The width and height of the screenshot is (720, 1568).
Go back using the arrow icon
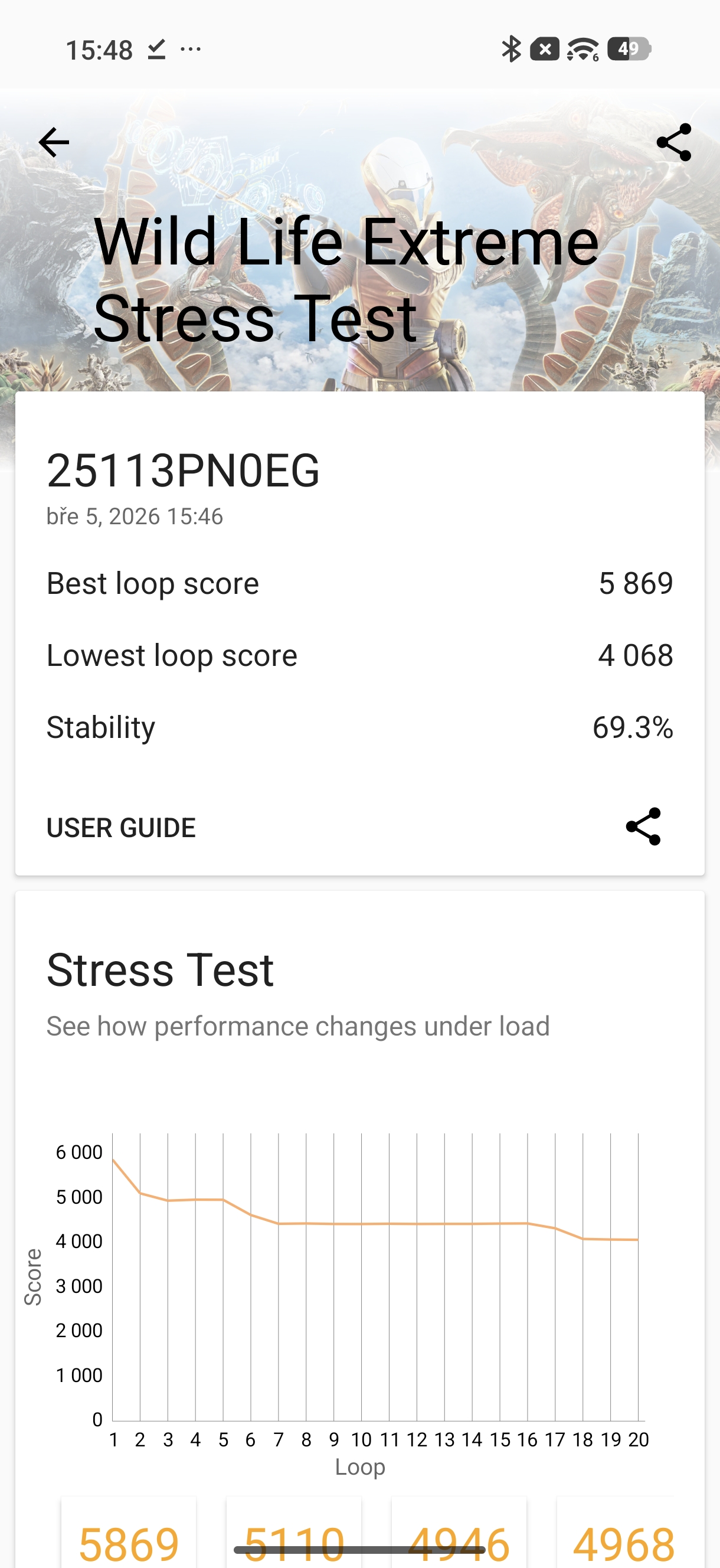54,142
